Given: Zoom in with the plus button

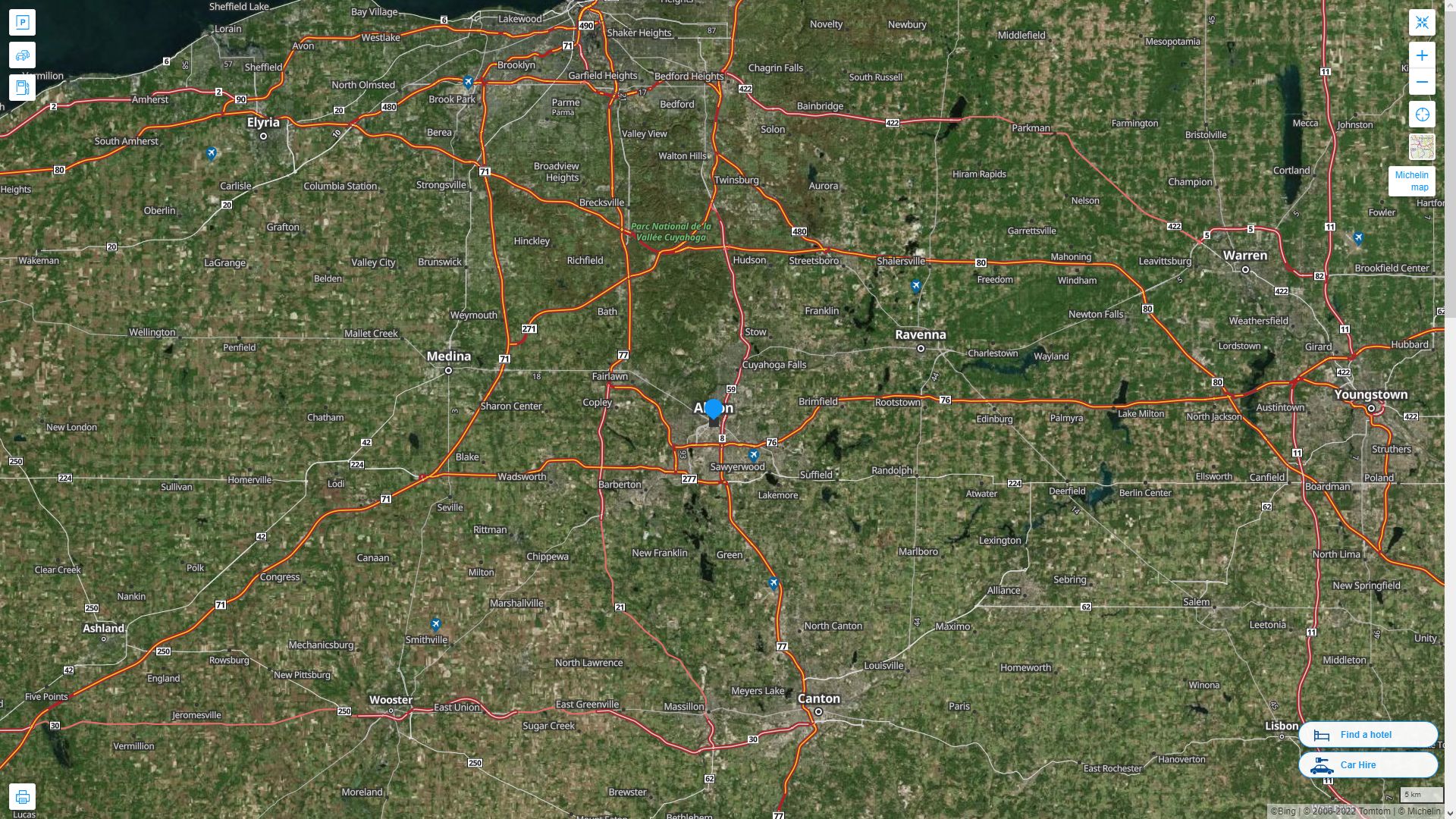Looking at the screenshot, I should (1422, 55).
